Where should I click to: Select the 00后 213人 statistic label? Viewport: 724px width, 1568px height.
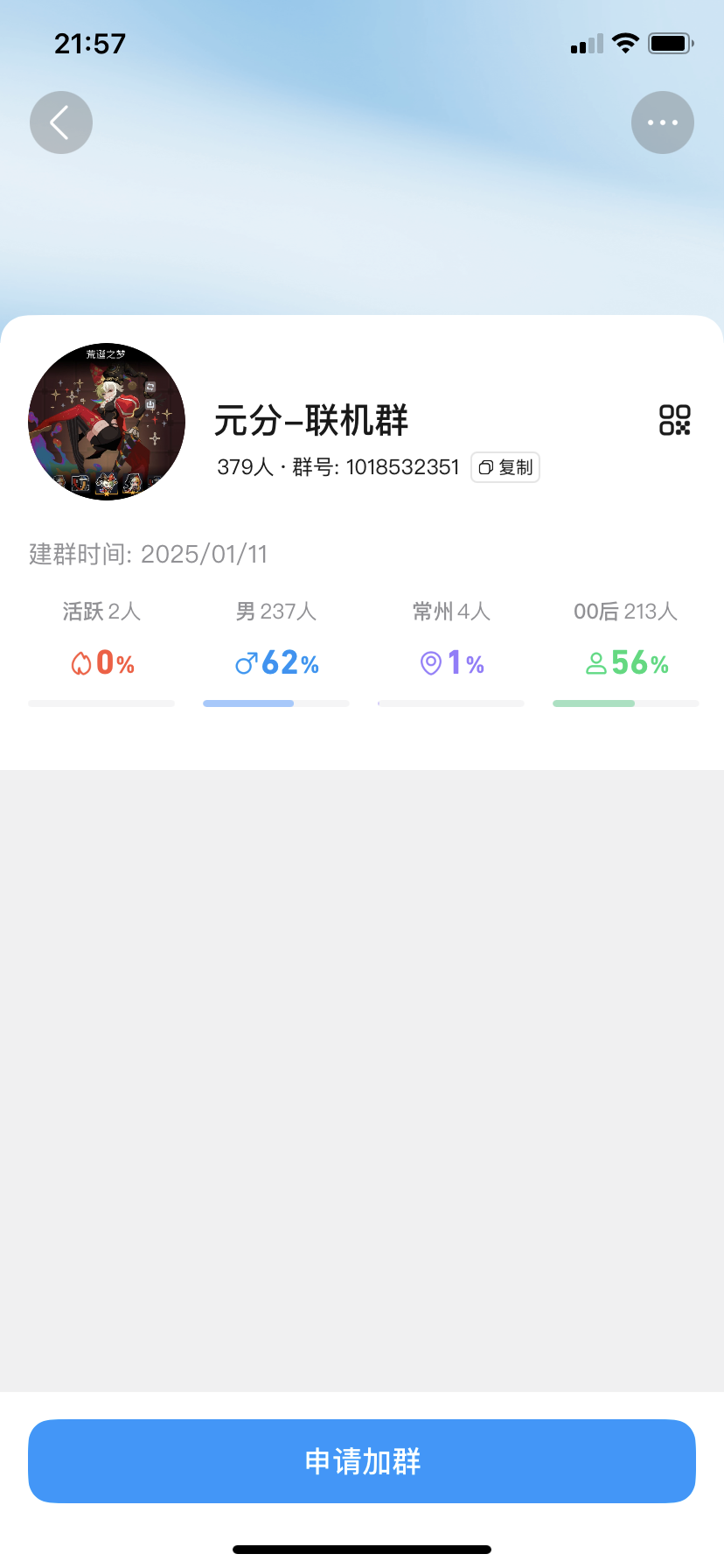coord(625,612)
